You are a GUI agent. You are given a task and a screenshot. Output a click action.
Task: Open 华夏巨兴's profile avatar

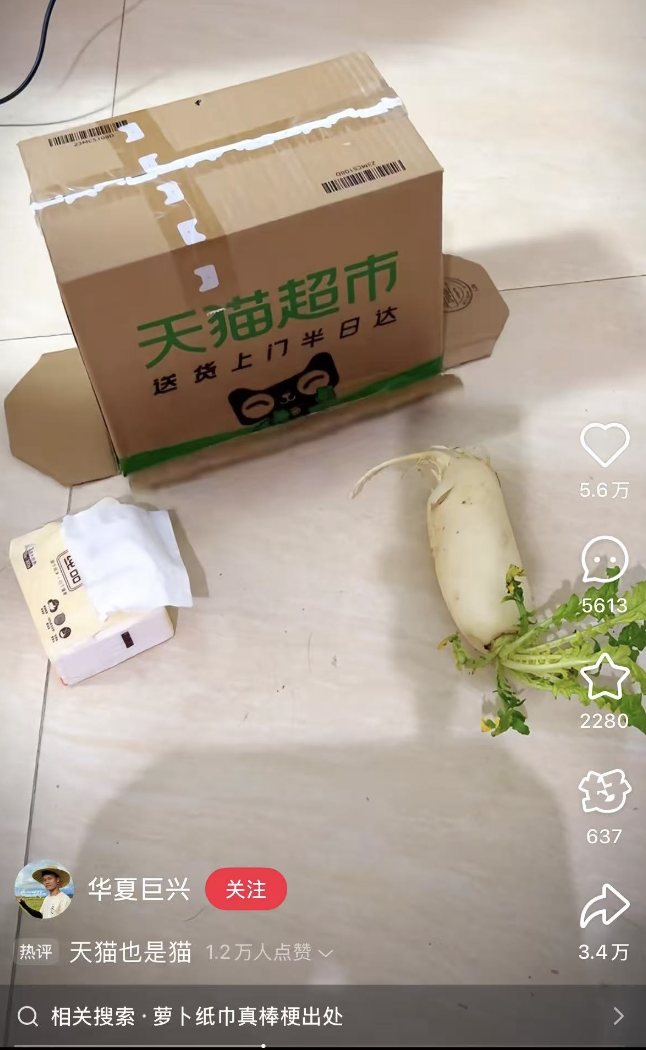[44, 889]
